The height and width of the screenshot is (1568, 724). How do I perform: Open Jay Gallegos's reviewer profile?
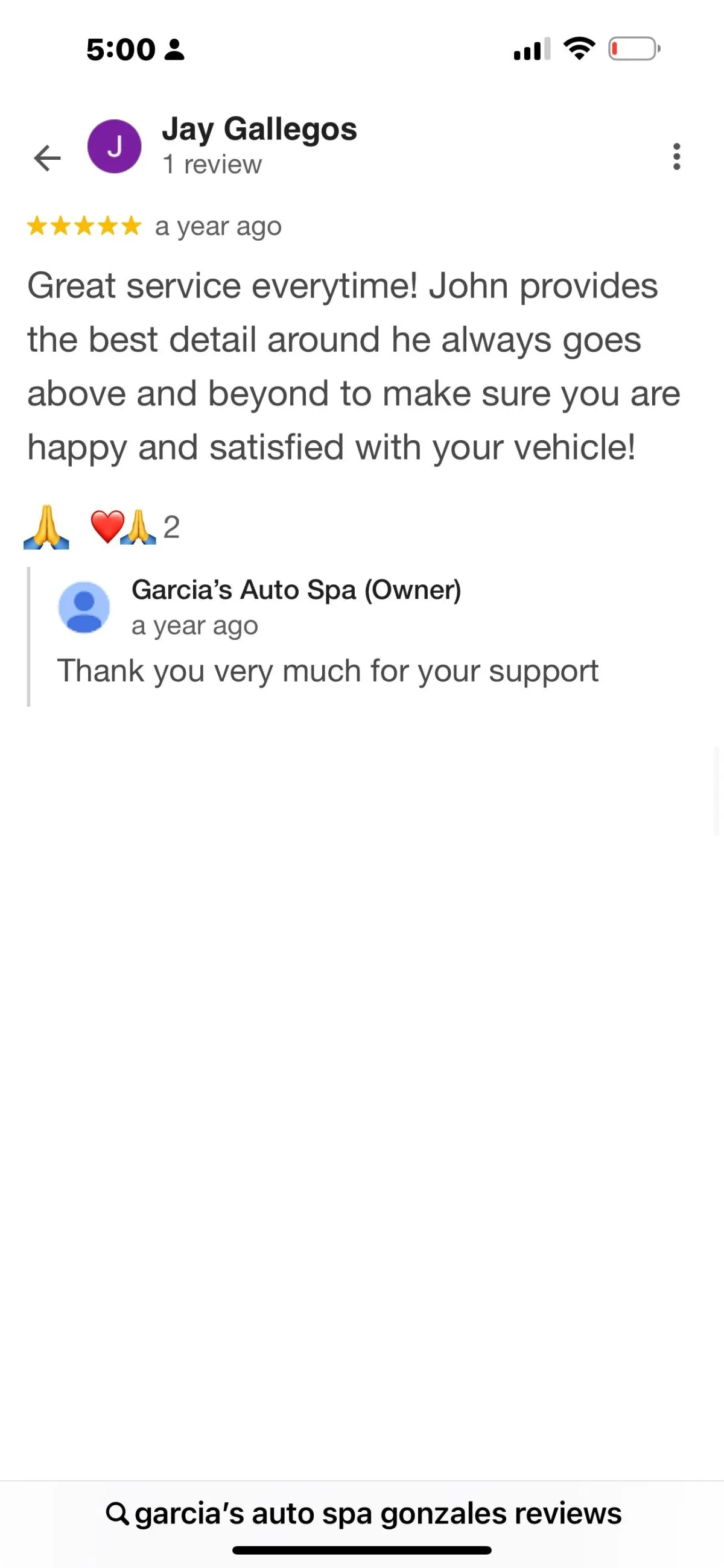(x=258, y=130)
